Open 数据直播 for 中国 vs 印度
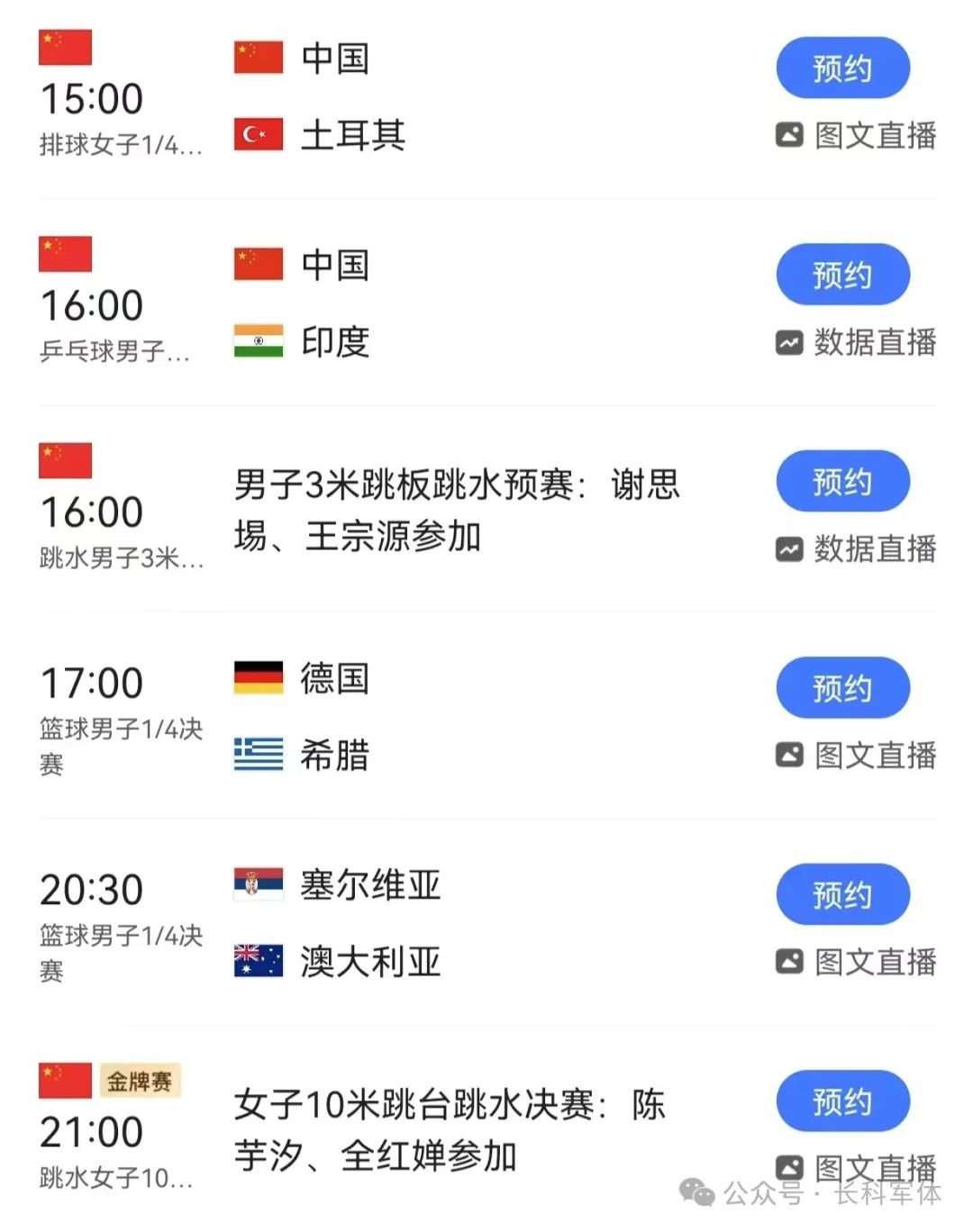 coord(856,342)
